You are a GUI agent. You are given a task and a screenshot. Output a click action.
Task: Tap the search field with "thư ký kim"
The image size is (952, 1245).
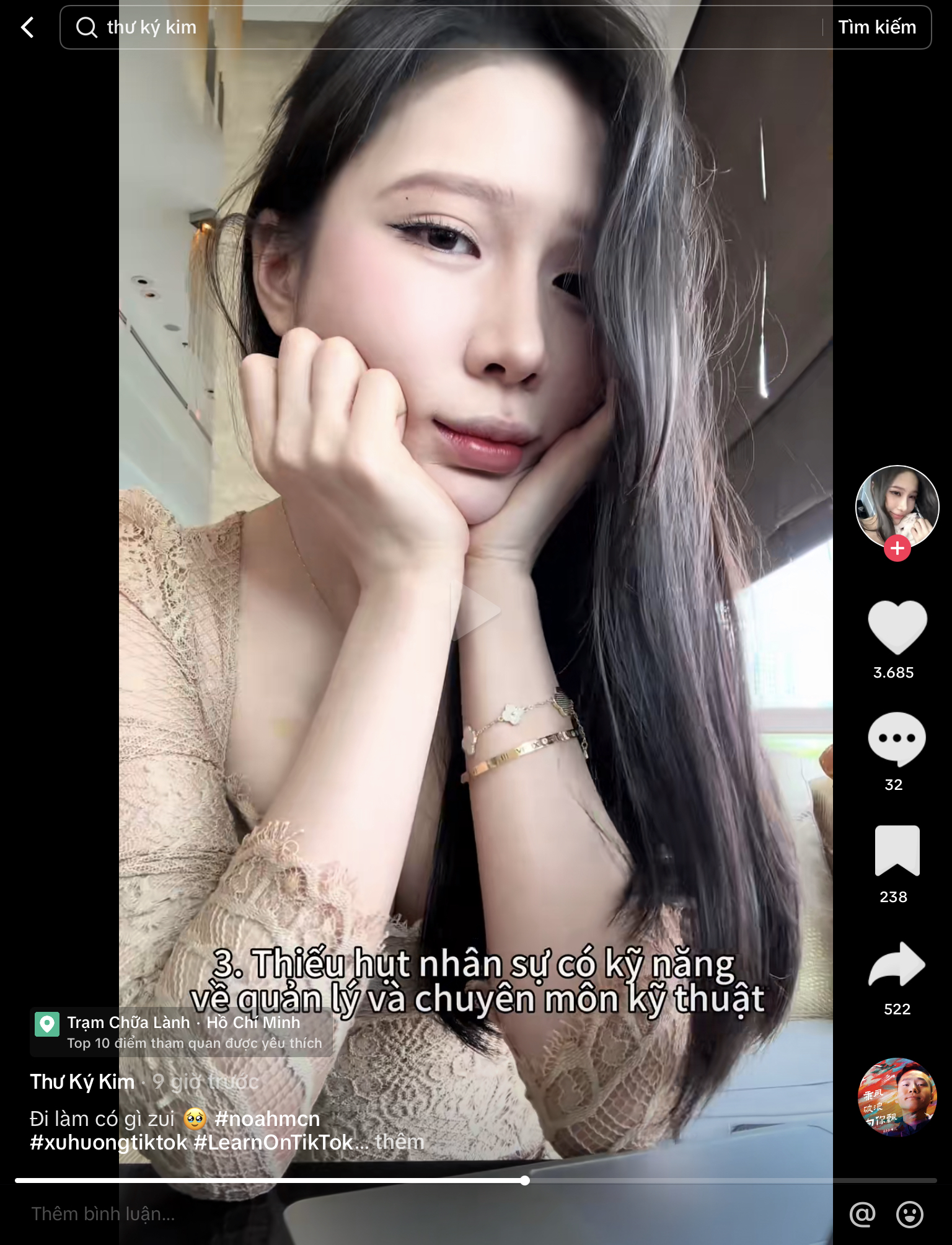434,27
